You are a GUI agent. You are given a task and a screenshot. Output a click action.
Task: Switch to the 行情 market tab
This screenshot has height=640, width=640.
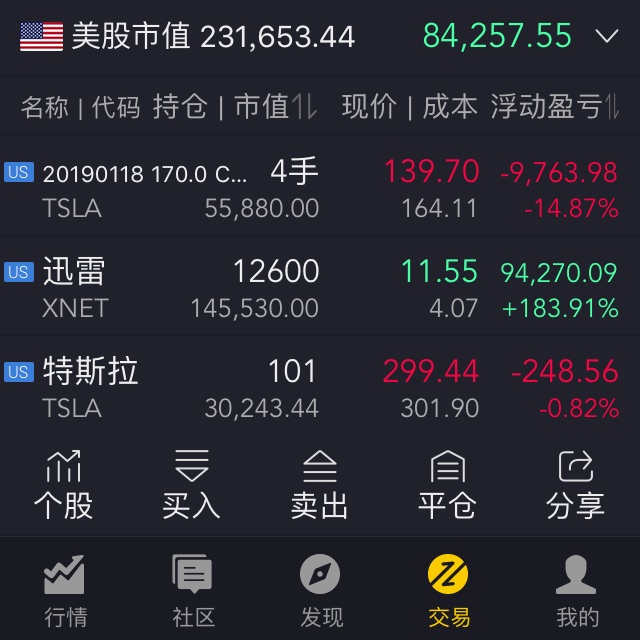click(x=64, y=592)
